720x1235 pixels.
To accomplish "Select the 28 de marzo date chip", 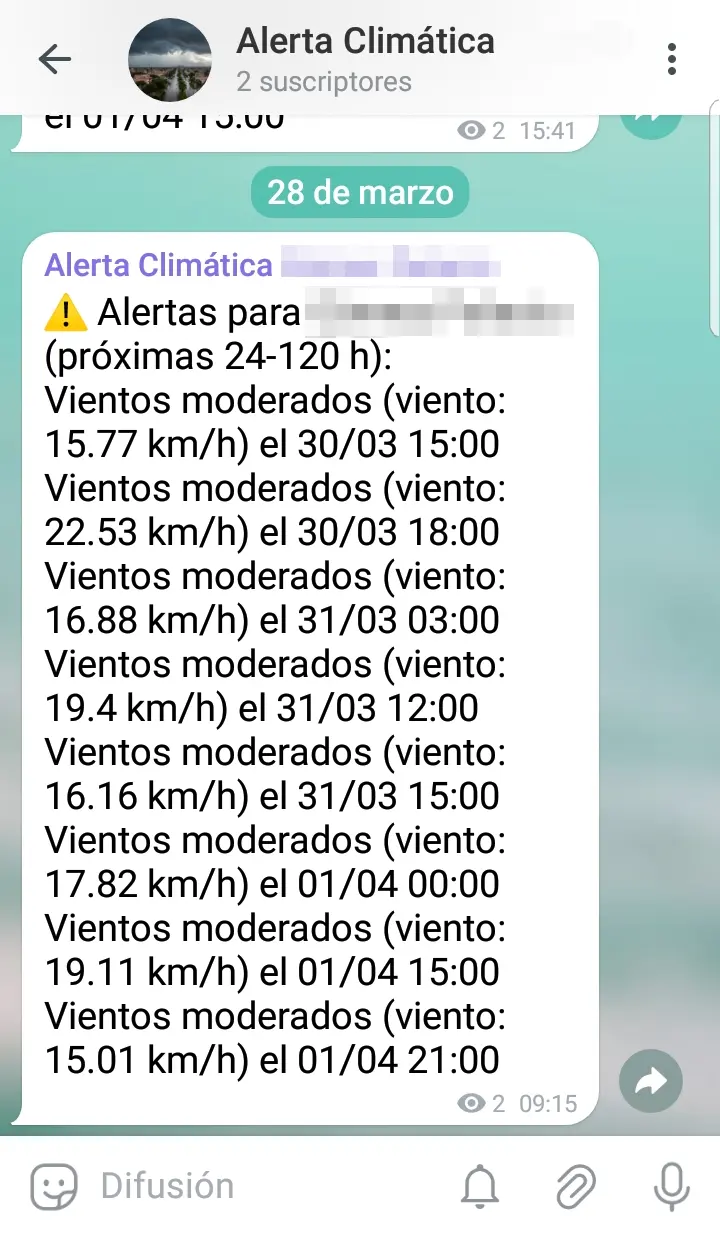I will [x=359, y=191].
